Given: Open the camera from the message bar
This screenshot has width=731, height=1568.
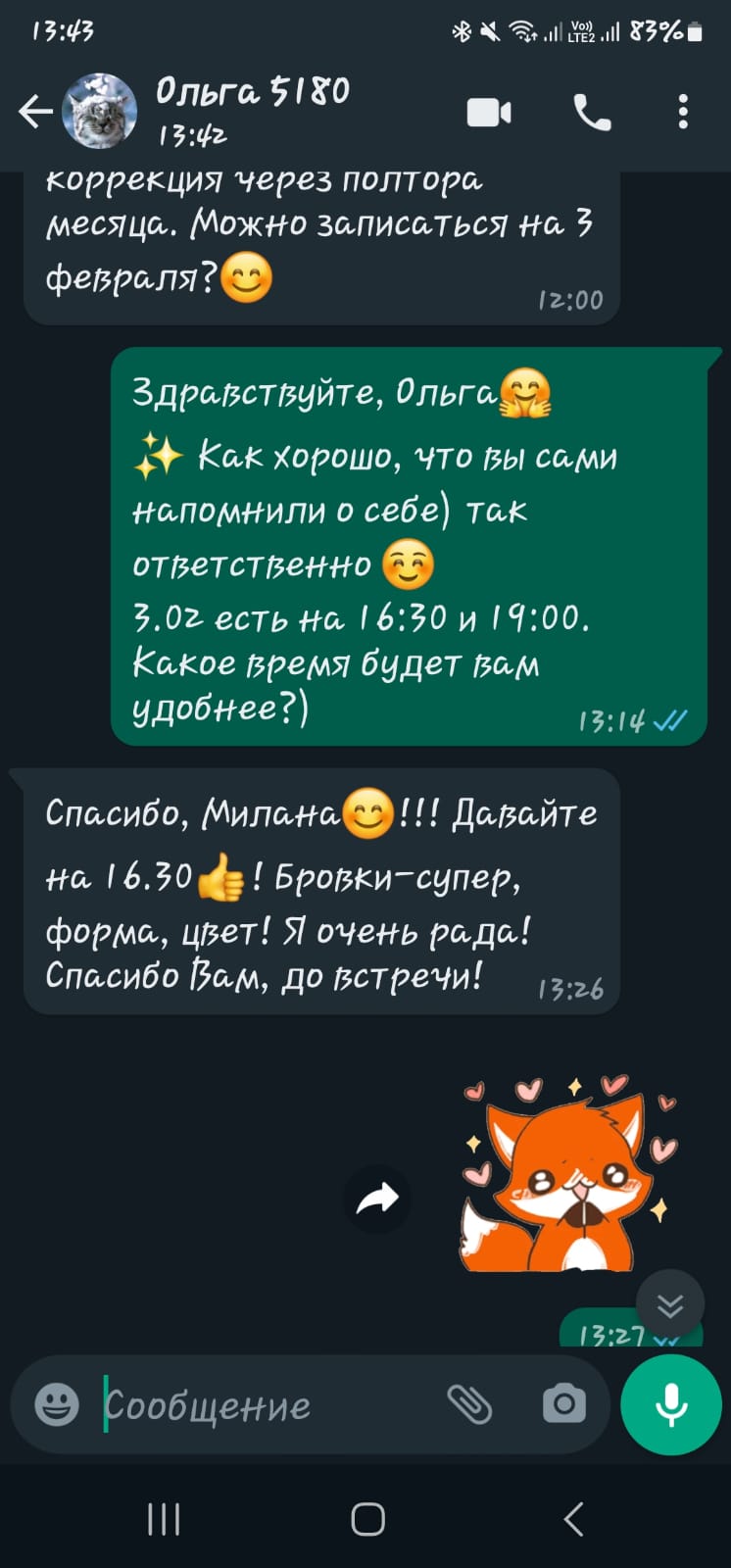Looking at the screenshot, I should (x=561, y=1404).
